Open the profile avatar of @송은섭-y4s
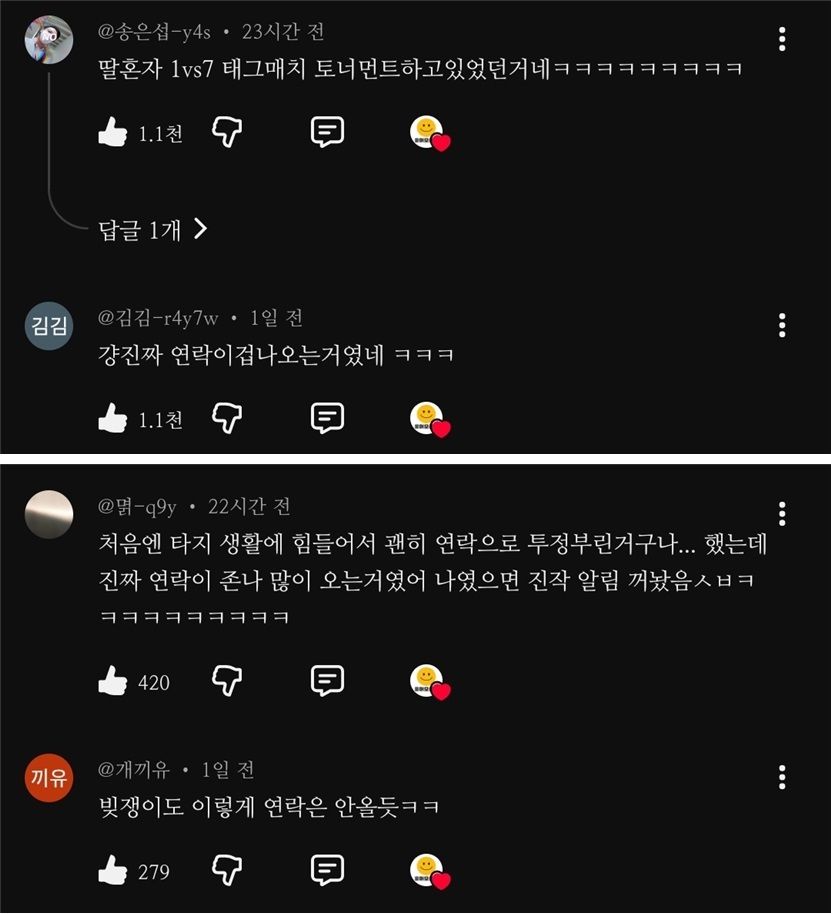This screenshot has width=831, height=914. (x=48, y=38)
